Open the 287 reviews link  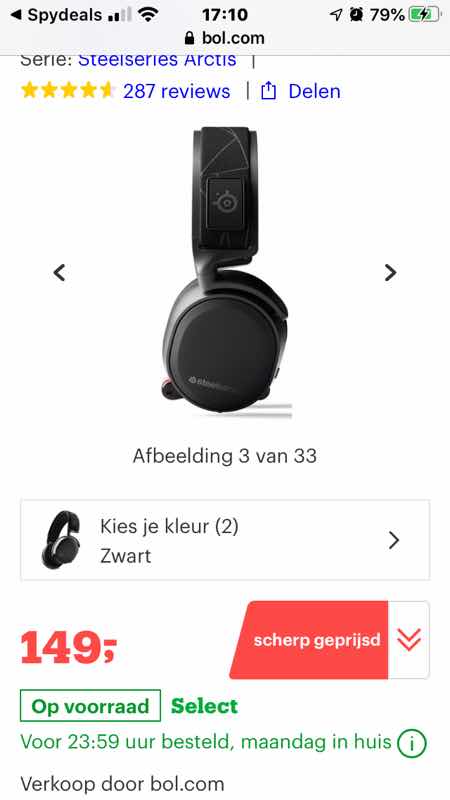(177, 91)
